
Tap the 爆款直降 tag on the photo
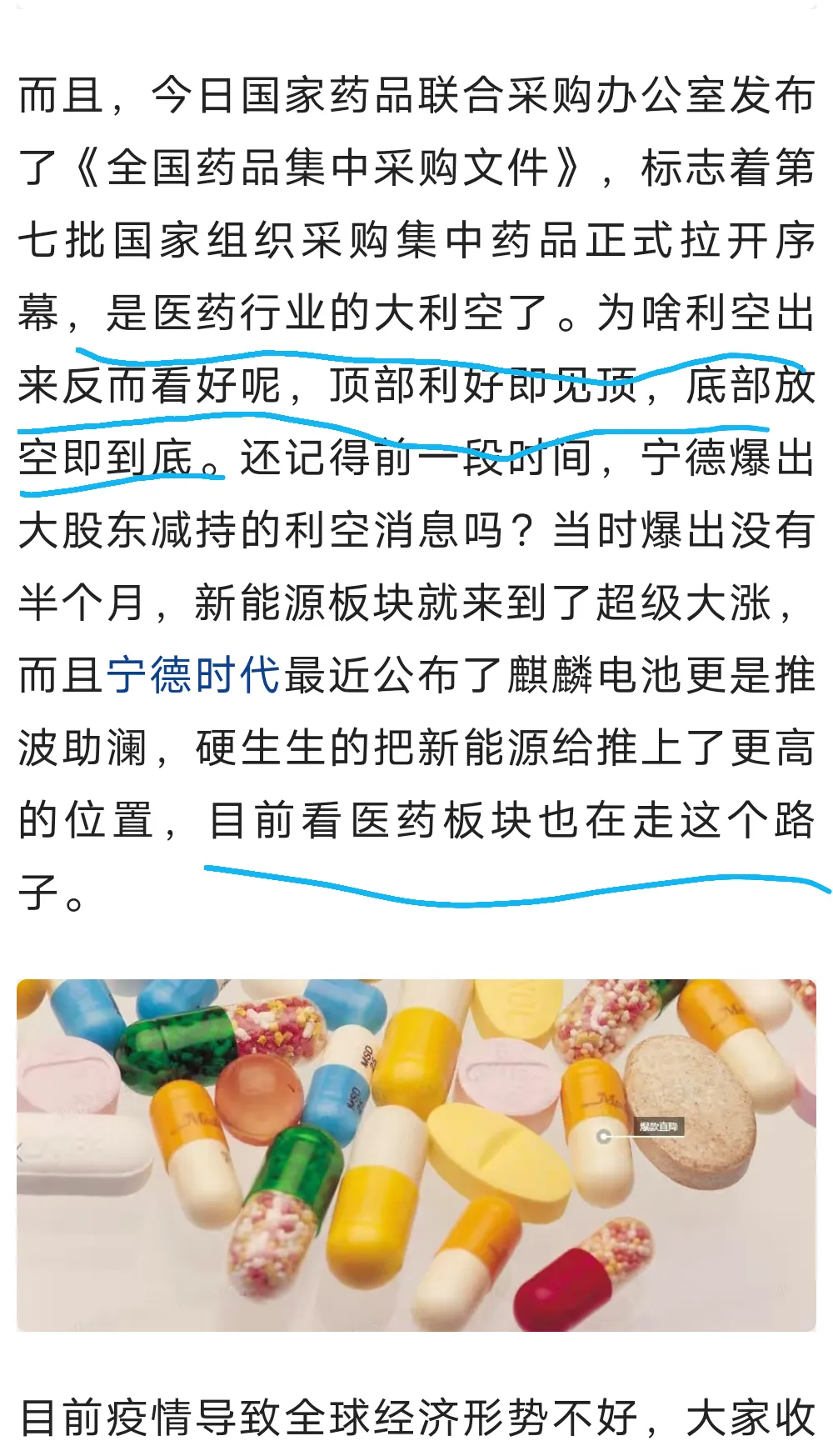click(x=658, y=1127)
